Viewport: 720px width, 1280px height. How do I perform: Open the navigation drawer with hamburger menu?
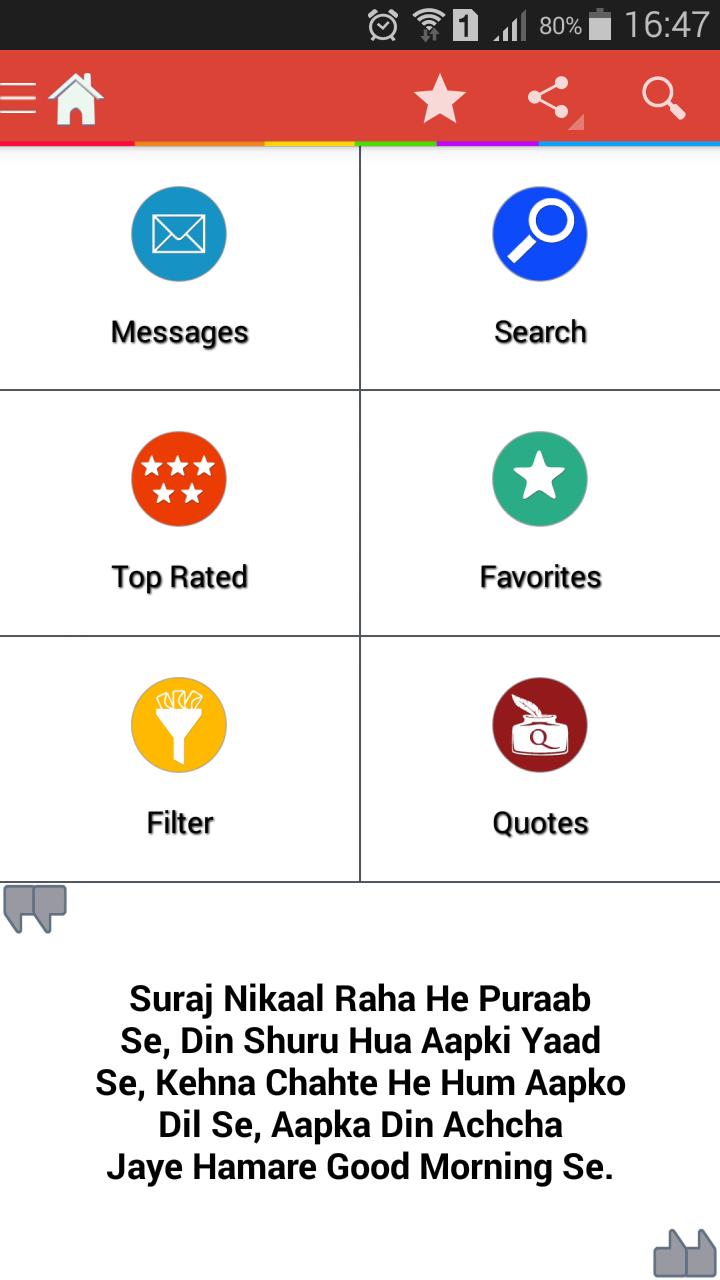[x=16, y=97]
